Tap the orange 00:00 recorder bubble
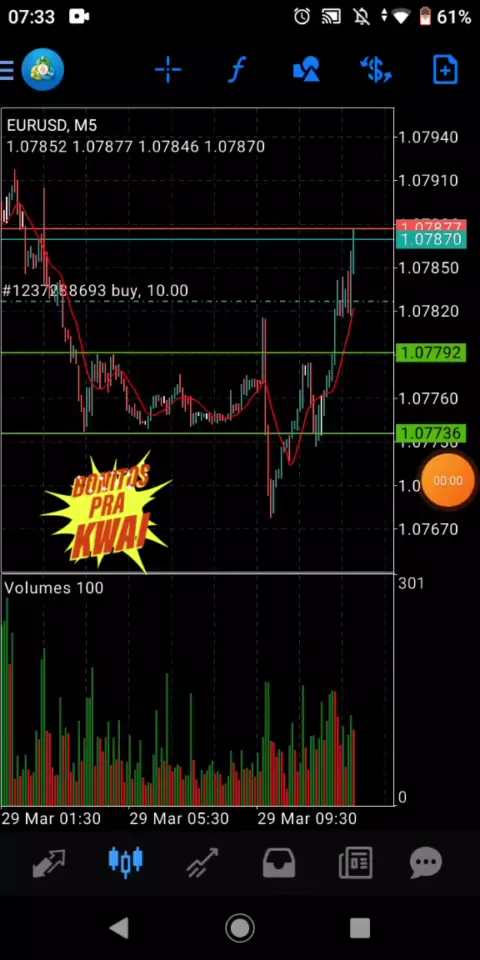This screenshot has width=480, height=960. [448, 481]
